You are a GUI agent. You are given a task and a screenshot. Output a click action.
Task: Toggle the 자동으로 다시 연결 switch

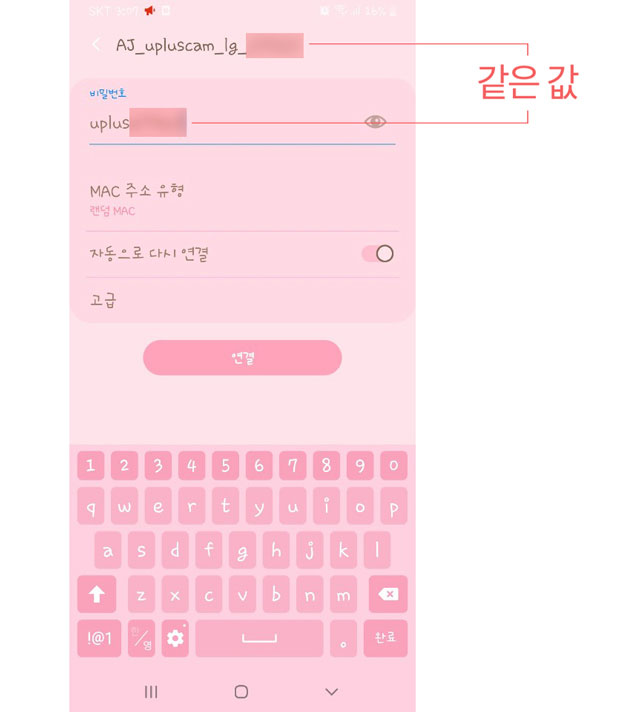coord(378,254)
